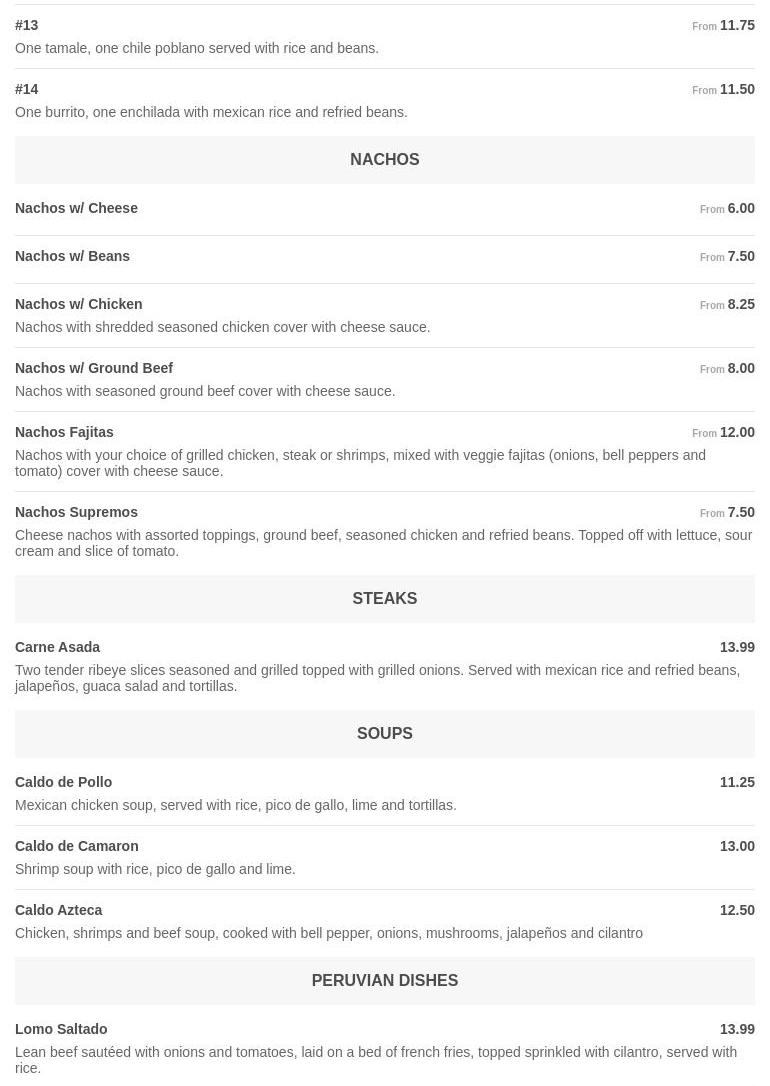Screen dimensions: 770x1086
Task: Open Caldo de Pollo soup
Action: [x=64, y=782]
